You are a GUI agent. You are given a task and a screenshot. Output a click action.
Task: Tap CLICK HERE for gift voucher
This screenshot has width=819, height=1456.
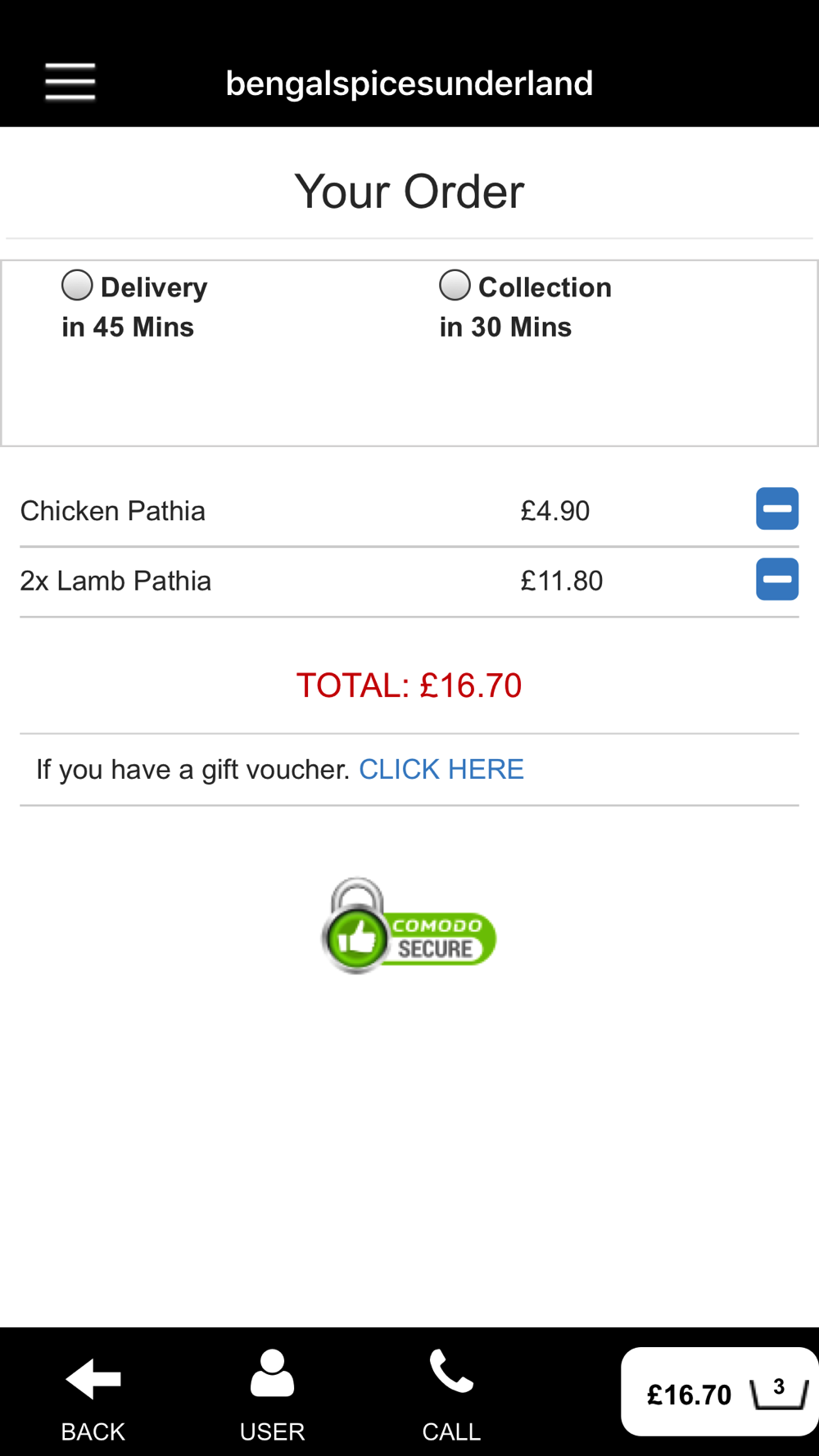[441, 769]
